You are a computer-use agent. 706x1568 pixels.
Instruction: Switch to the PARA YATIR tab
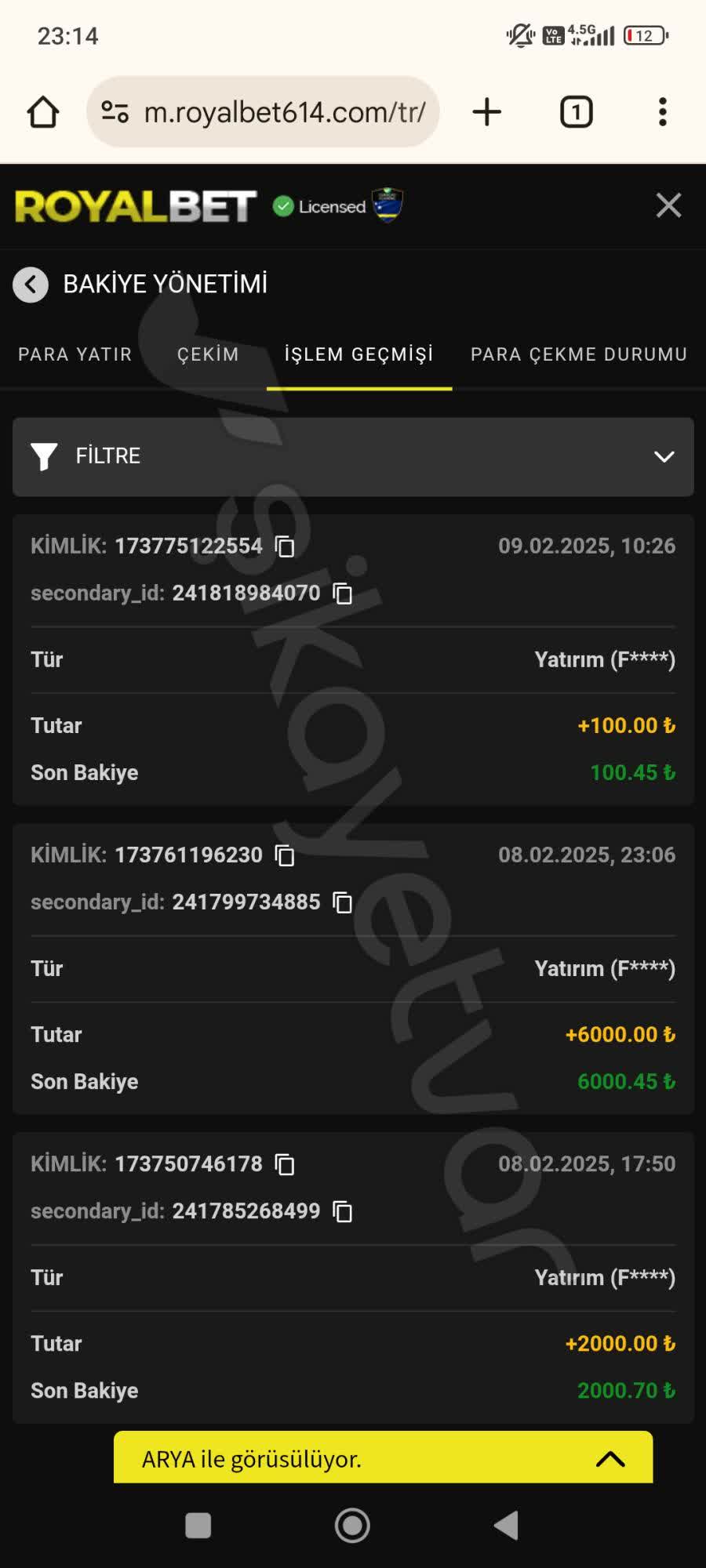click(x=75, y=354)
